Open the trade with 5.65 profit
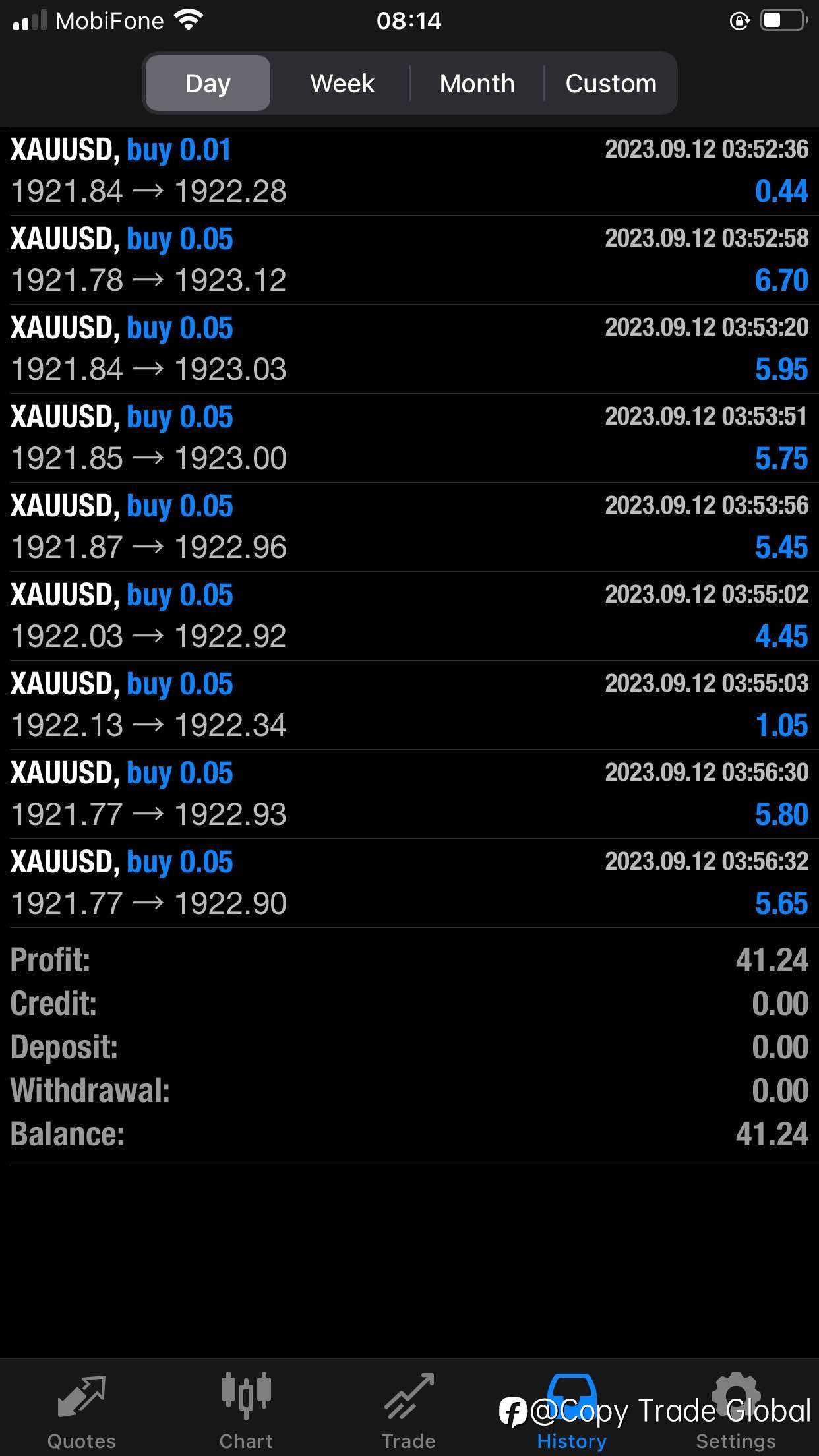This screenshot has width=819, height=1456. coord(409,883)
